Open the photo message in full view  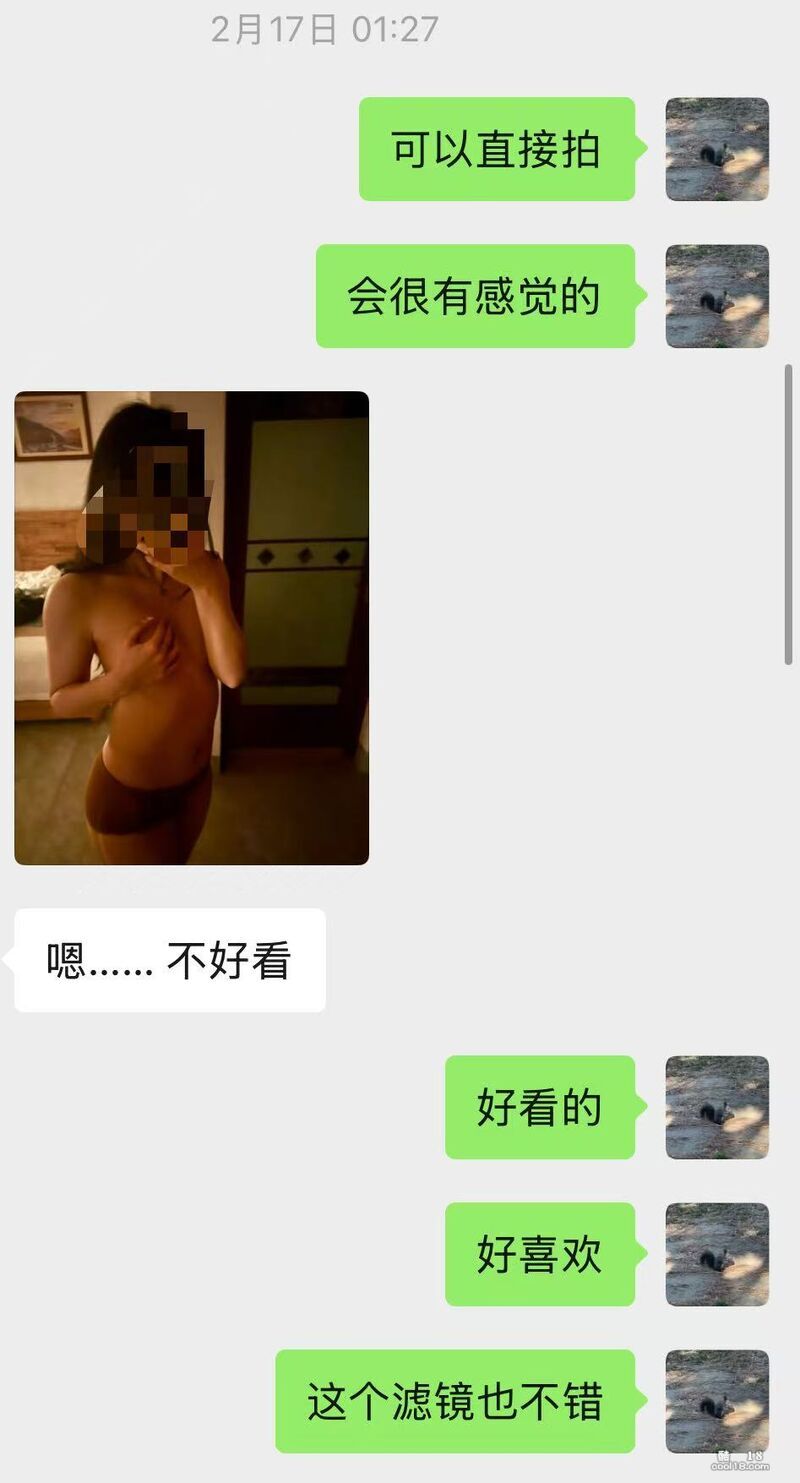point(191,627)
